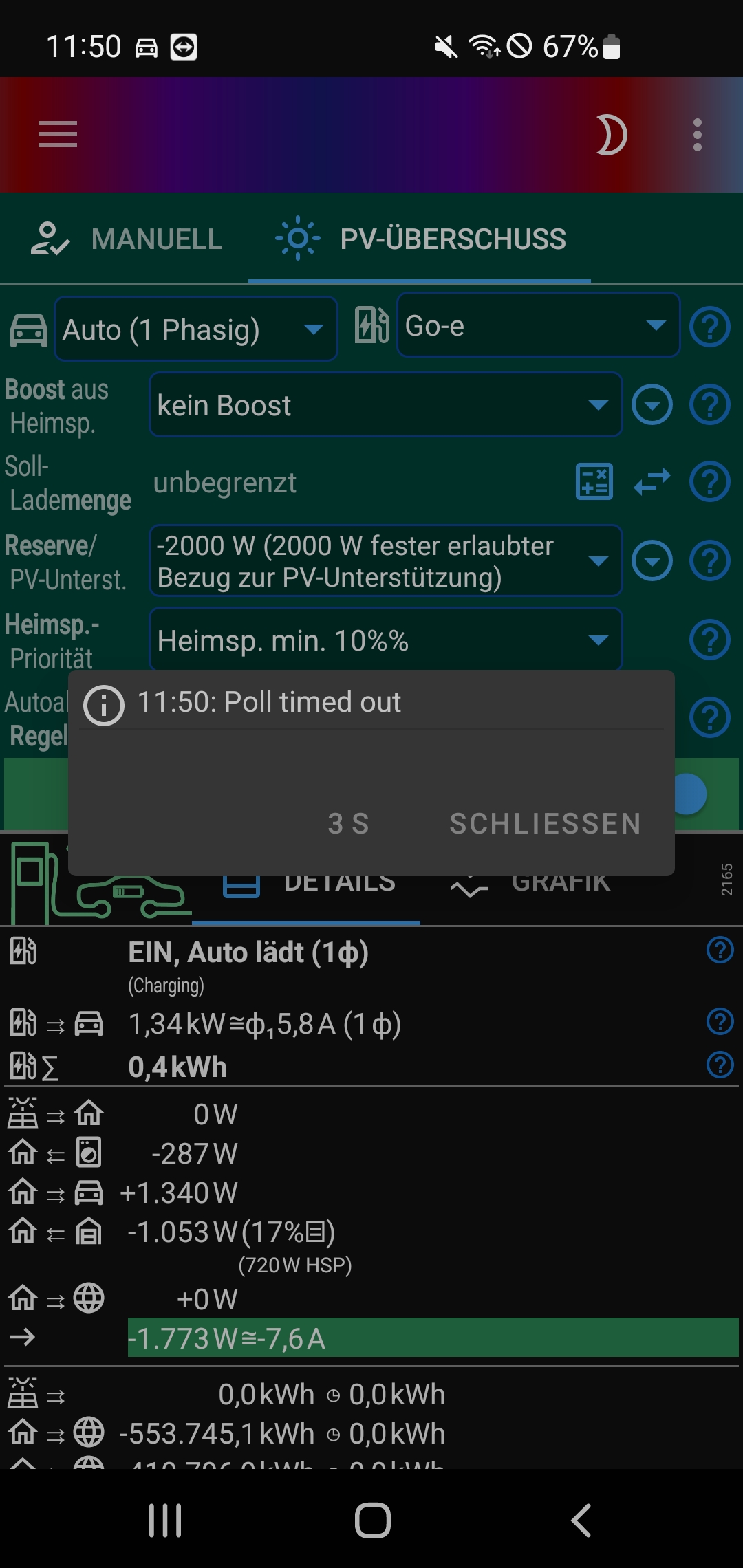Screen dimensions: 743x1568
Task: Go back with the system back button
Action: pyautogui.click(x=581, y=1520)
